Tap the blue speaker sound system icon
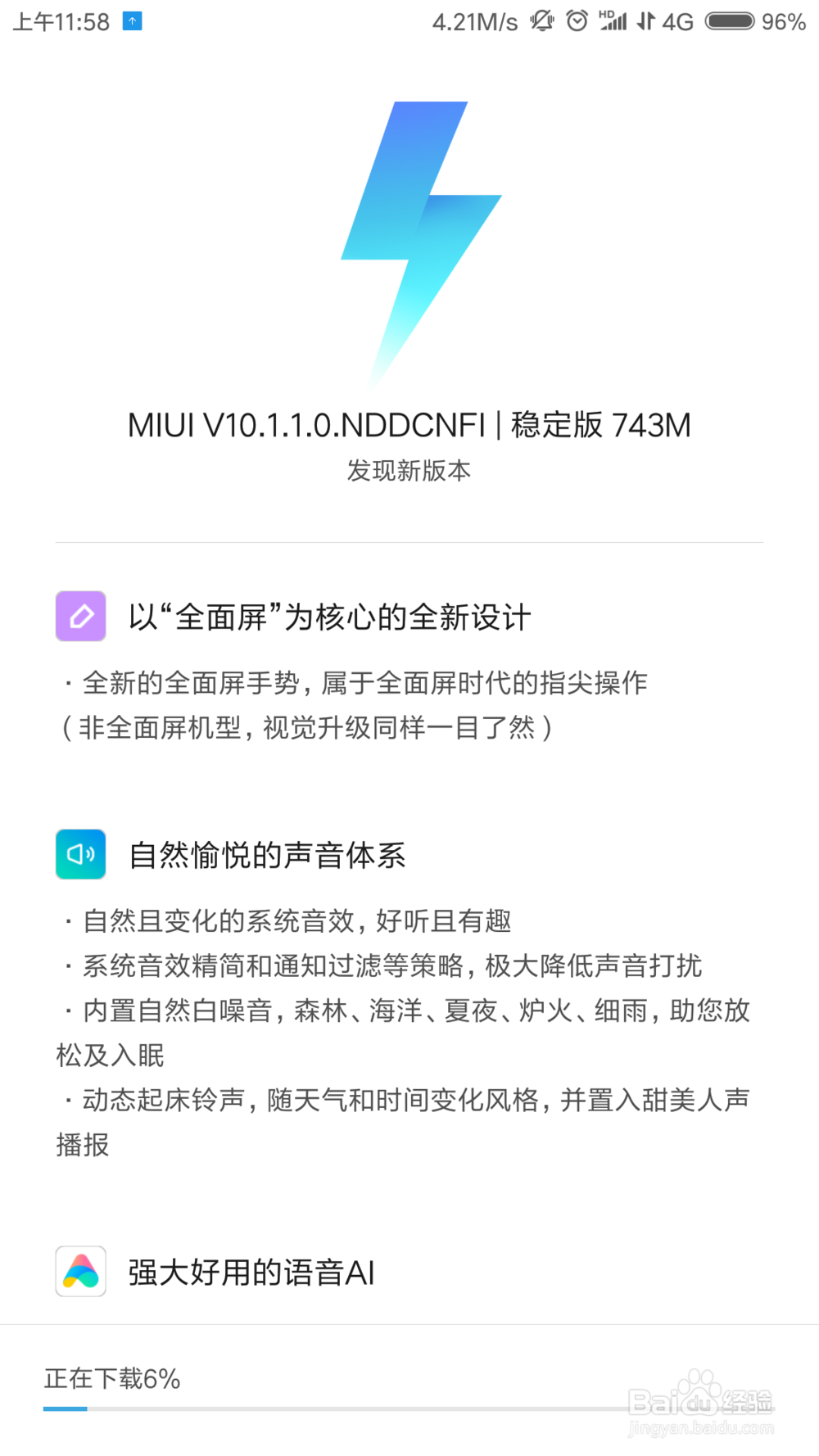819x1456 pixels. [79, 854]
